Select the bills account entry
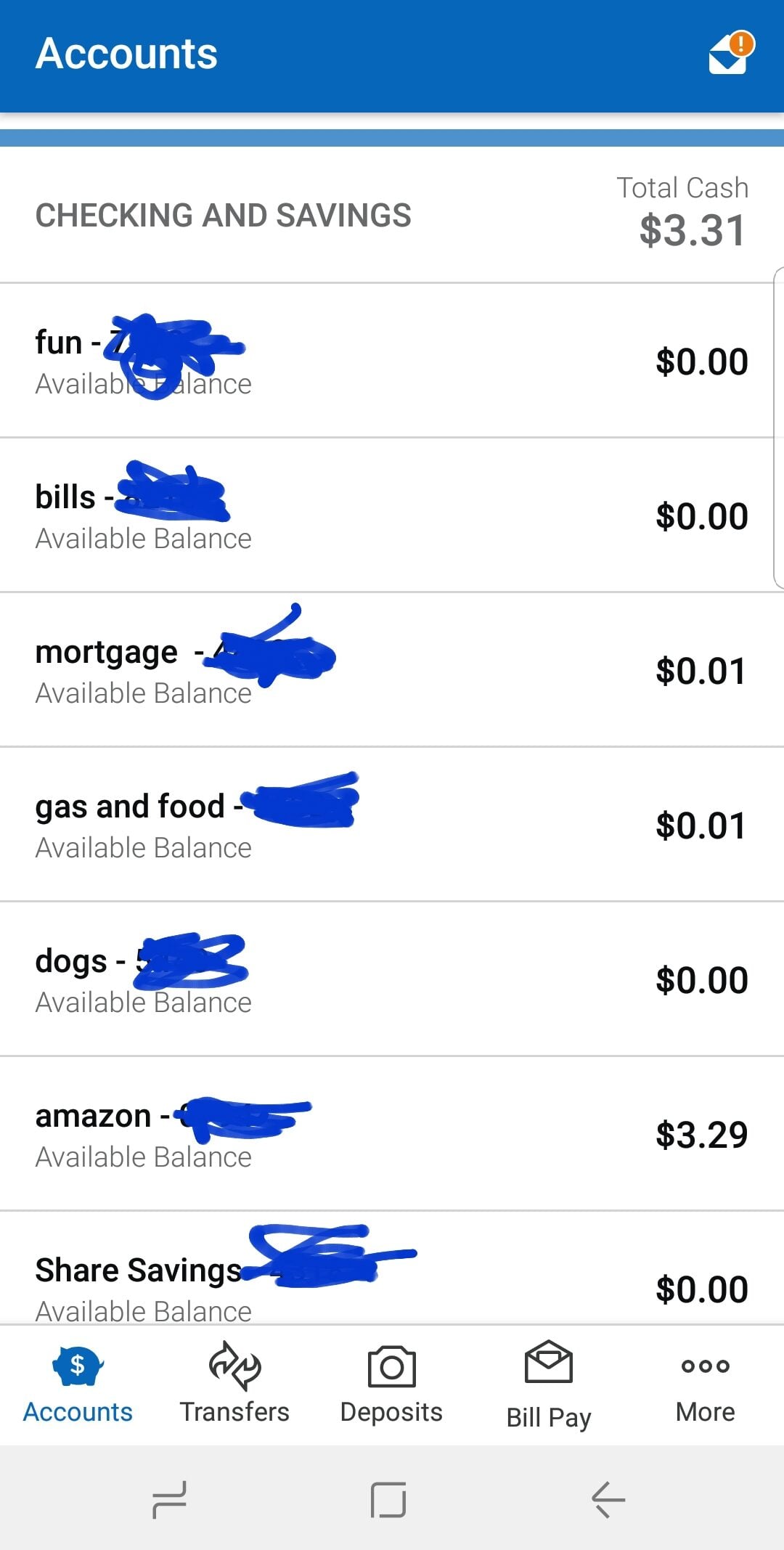The height and width of the screenshot is (1550, 784). pos(392,514)
